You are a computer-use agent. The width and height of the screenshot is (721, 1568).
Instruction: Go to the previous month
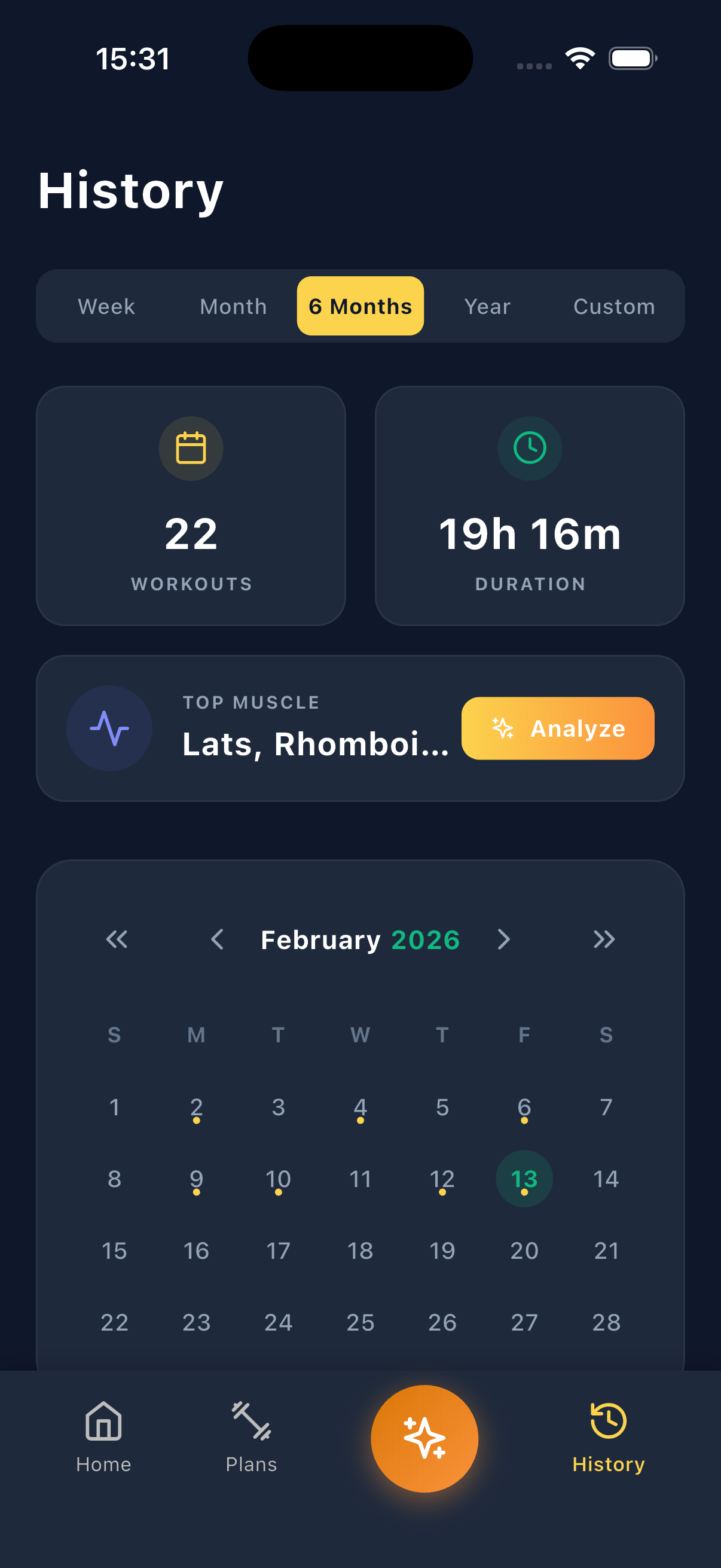point(217,939)
